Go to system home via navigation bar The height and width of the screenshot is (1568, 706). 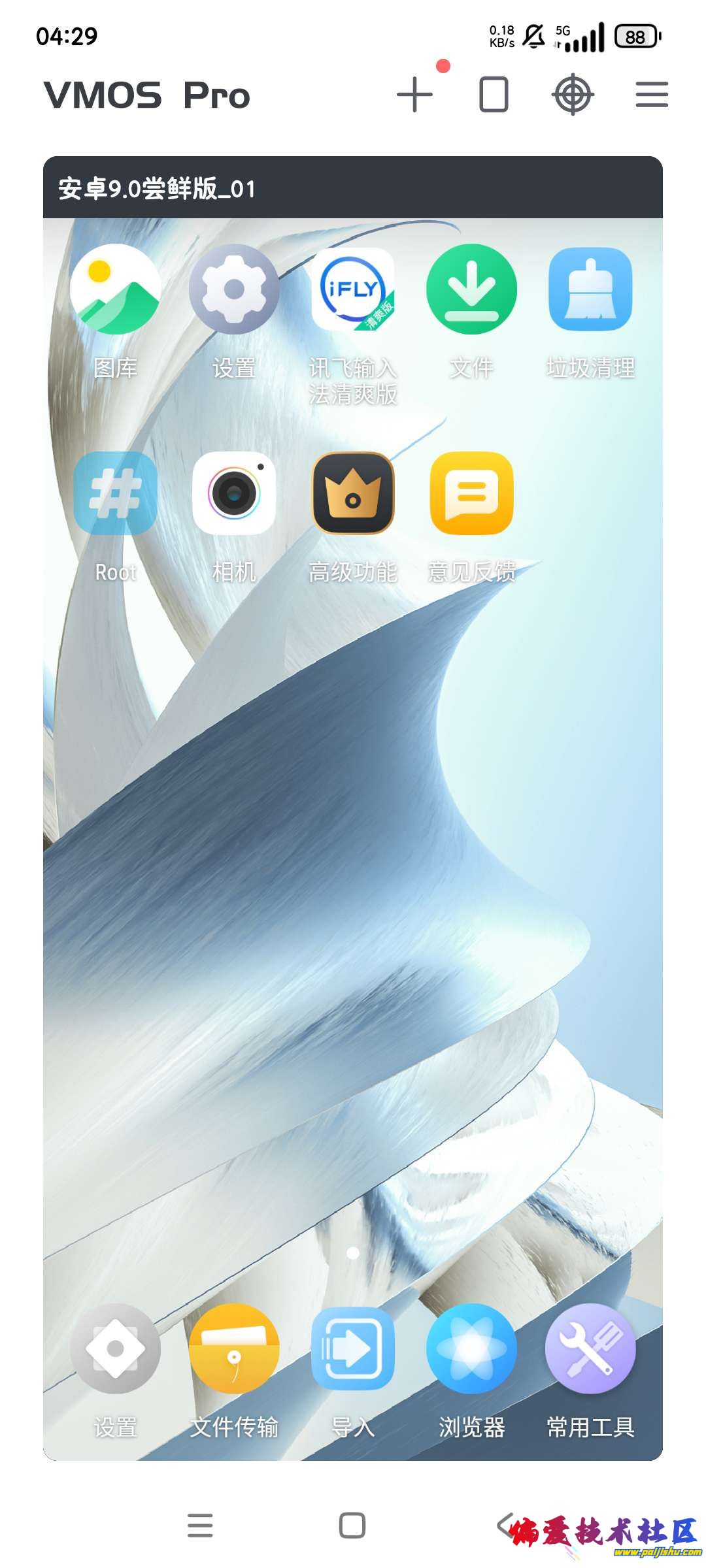click(352, 1526)
